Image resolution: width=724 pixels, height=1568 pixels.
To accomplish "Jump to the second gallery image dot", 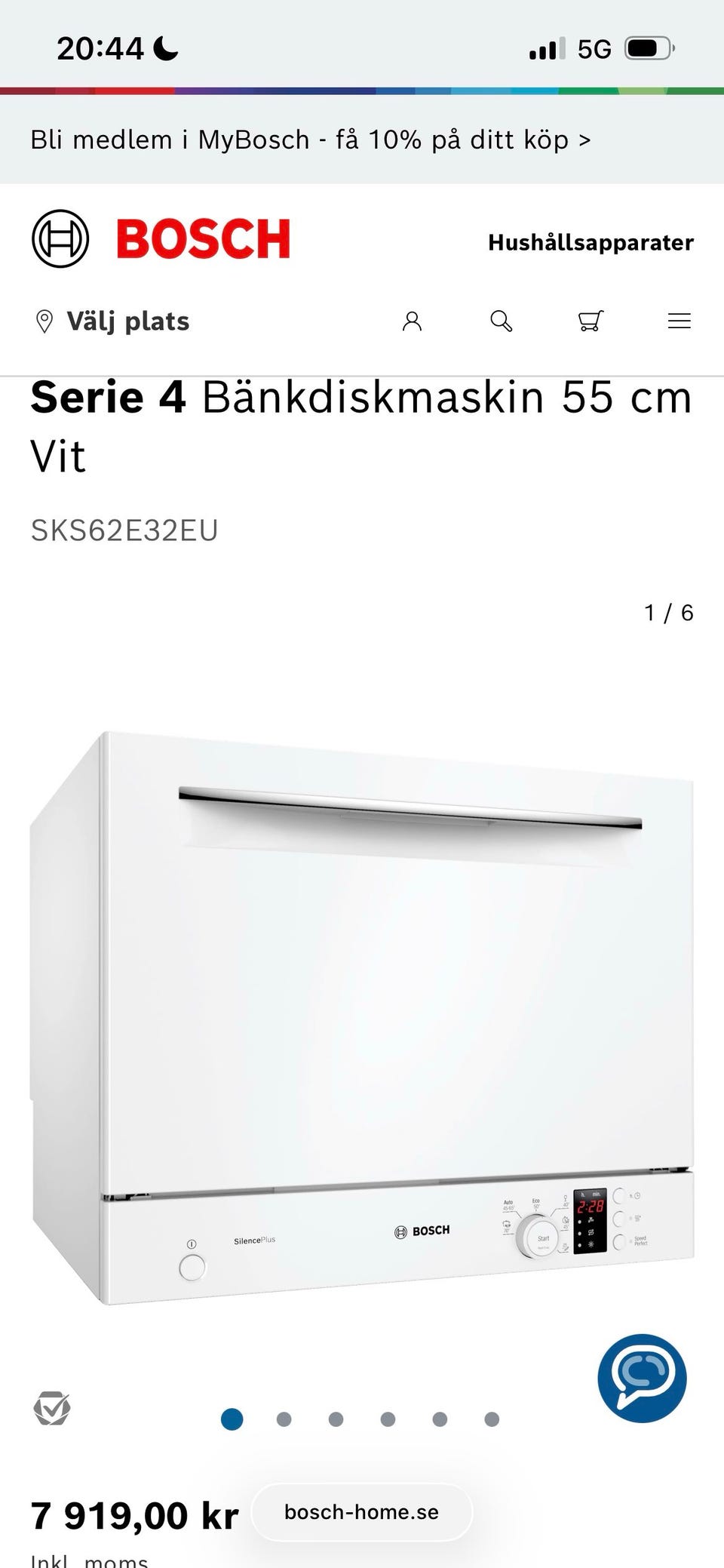I will 284,1419.
